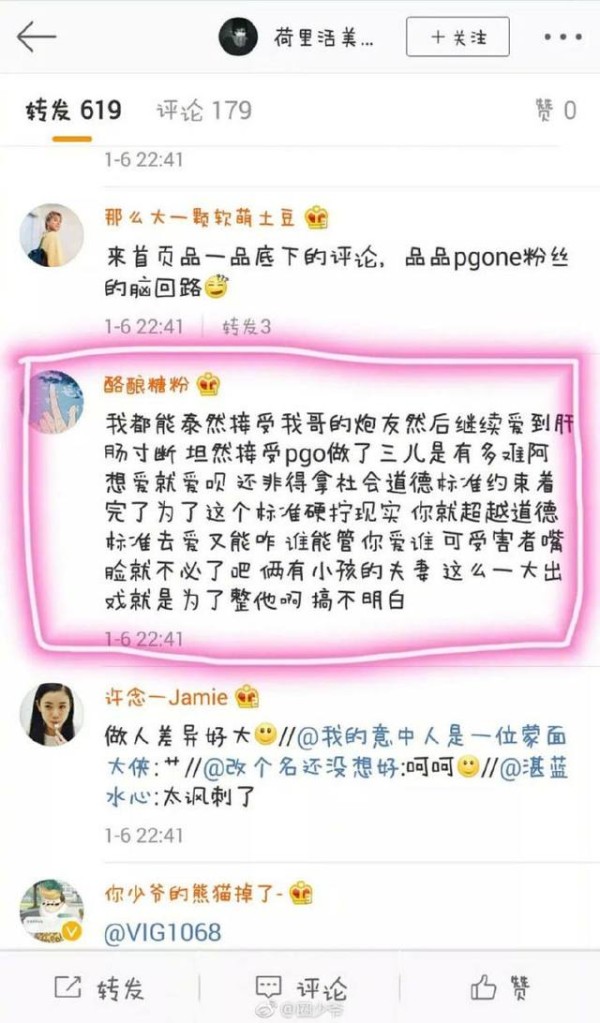Switch to the 评论 179 tab
Image resolution: width=600 pixels, height=1023 pixels.
click(204, 110)
